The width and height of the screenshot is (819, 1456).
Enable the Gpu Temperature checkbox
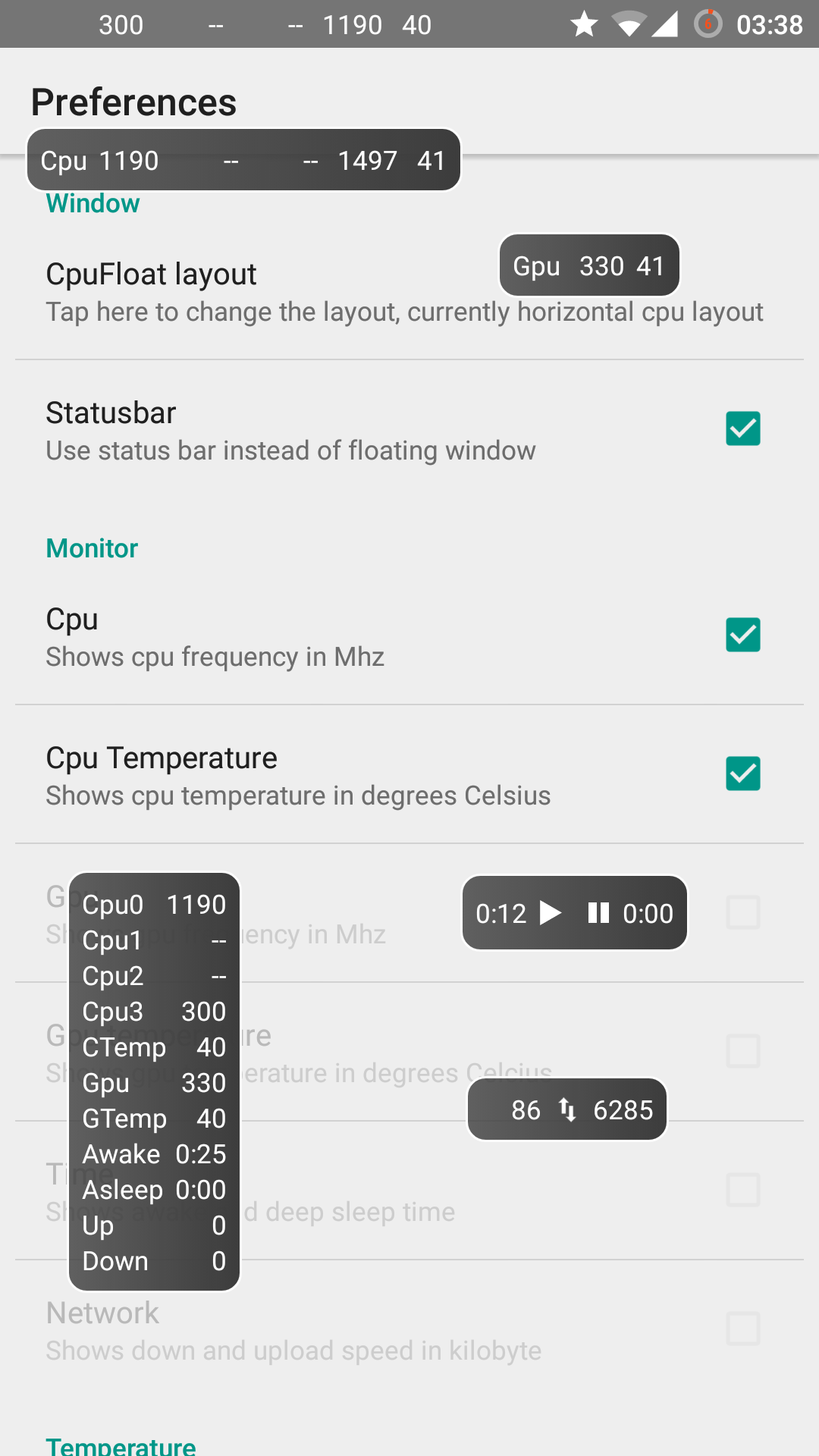[x=742, y=1052]
